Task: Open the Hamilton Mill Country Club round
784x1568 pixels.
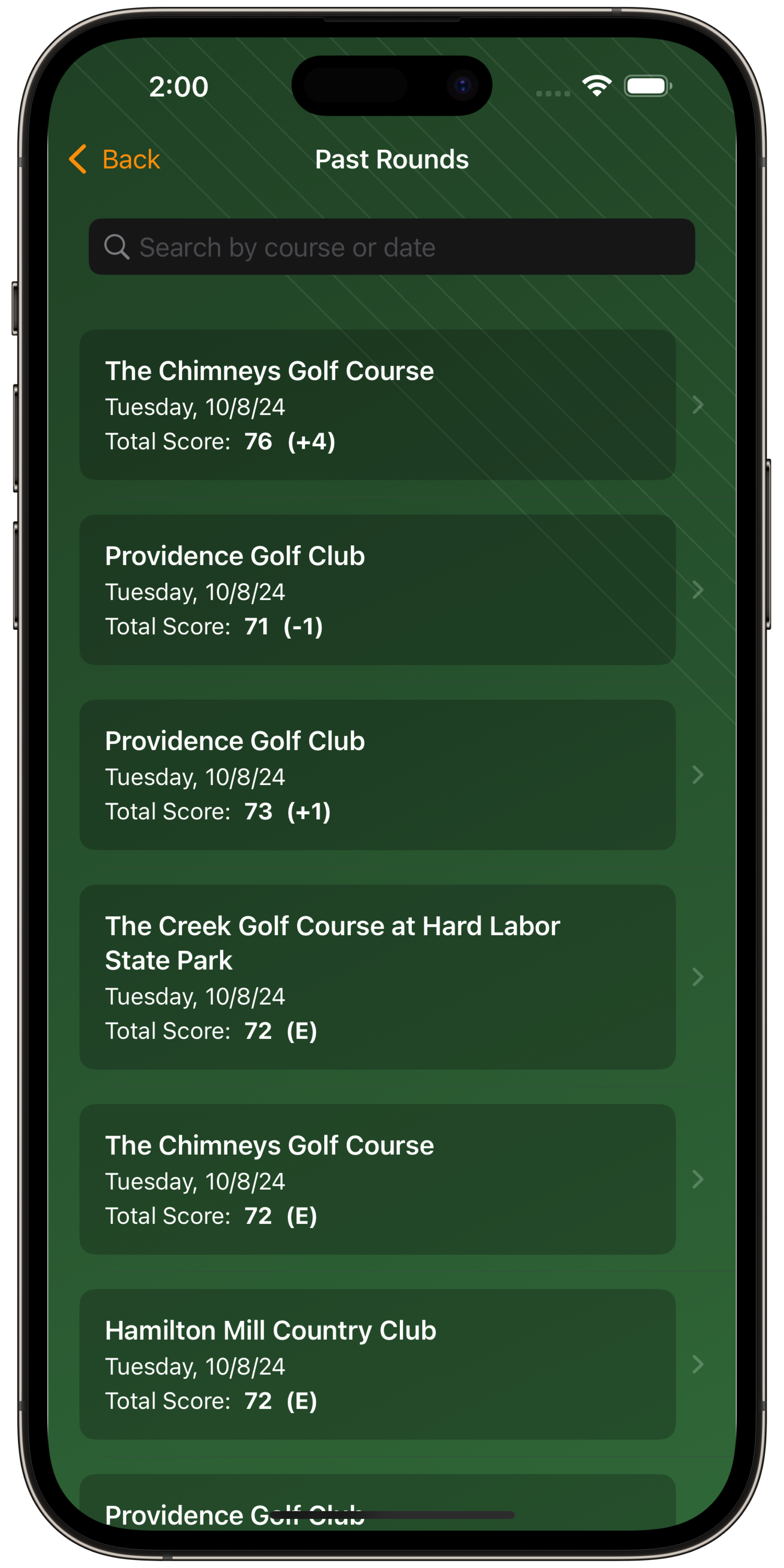Action: [x=377, y=1364]
